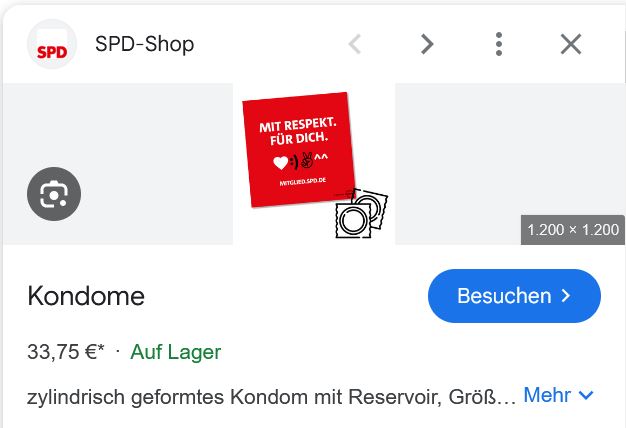
Task: Tap the Besuchen button
Action: [514, 296]
